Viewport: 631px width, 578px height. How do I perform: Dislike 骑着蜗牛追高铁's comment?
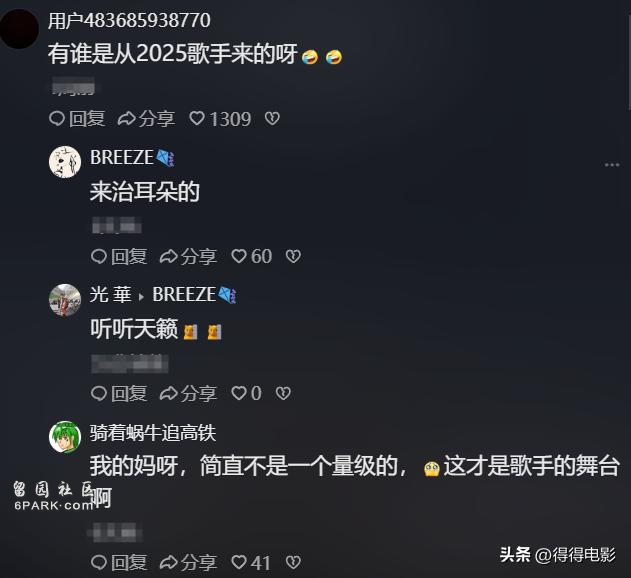pos(292,563)
